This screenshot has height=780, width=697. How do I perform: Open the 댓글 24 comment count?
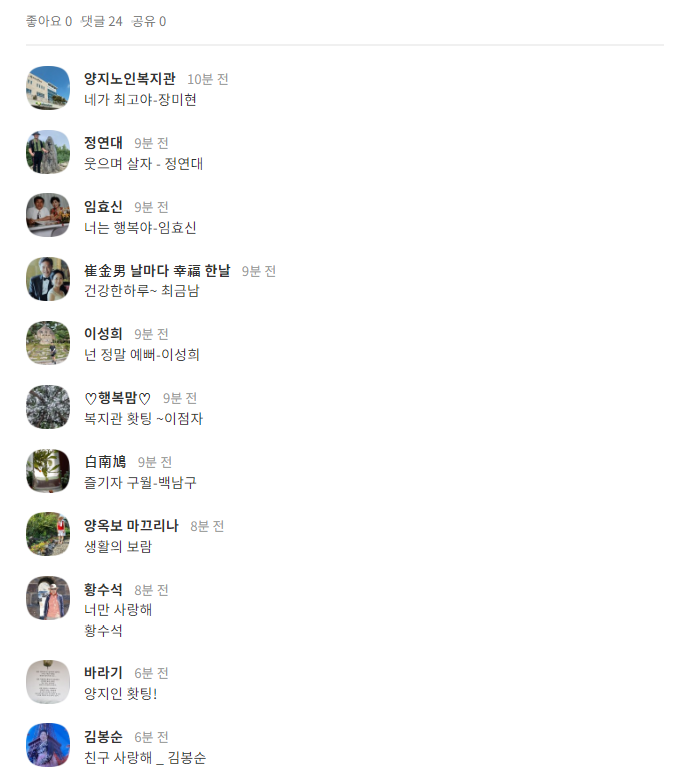(x=101, y=21)
